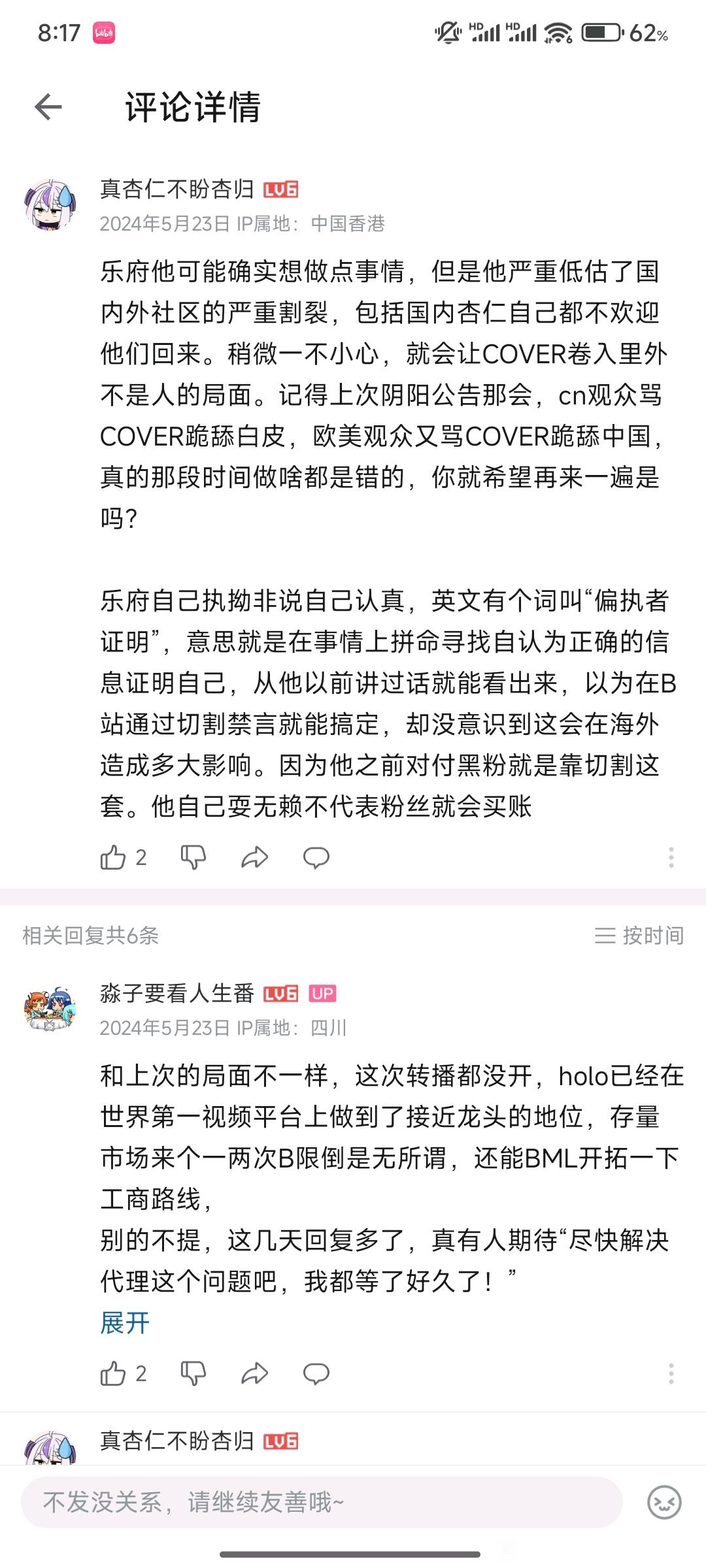The width and height of the screenshot is (706, 1568).
Task: Expand 淼子要看人生番's reply with 展开
Action: click(x=125, y=1323)
